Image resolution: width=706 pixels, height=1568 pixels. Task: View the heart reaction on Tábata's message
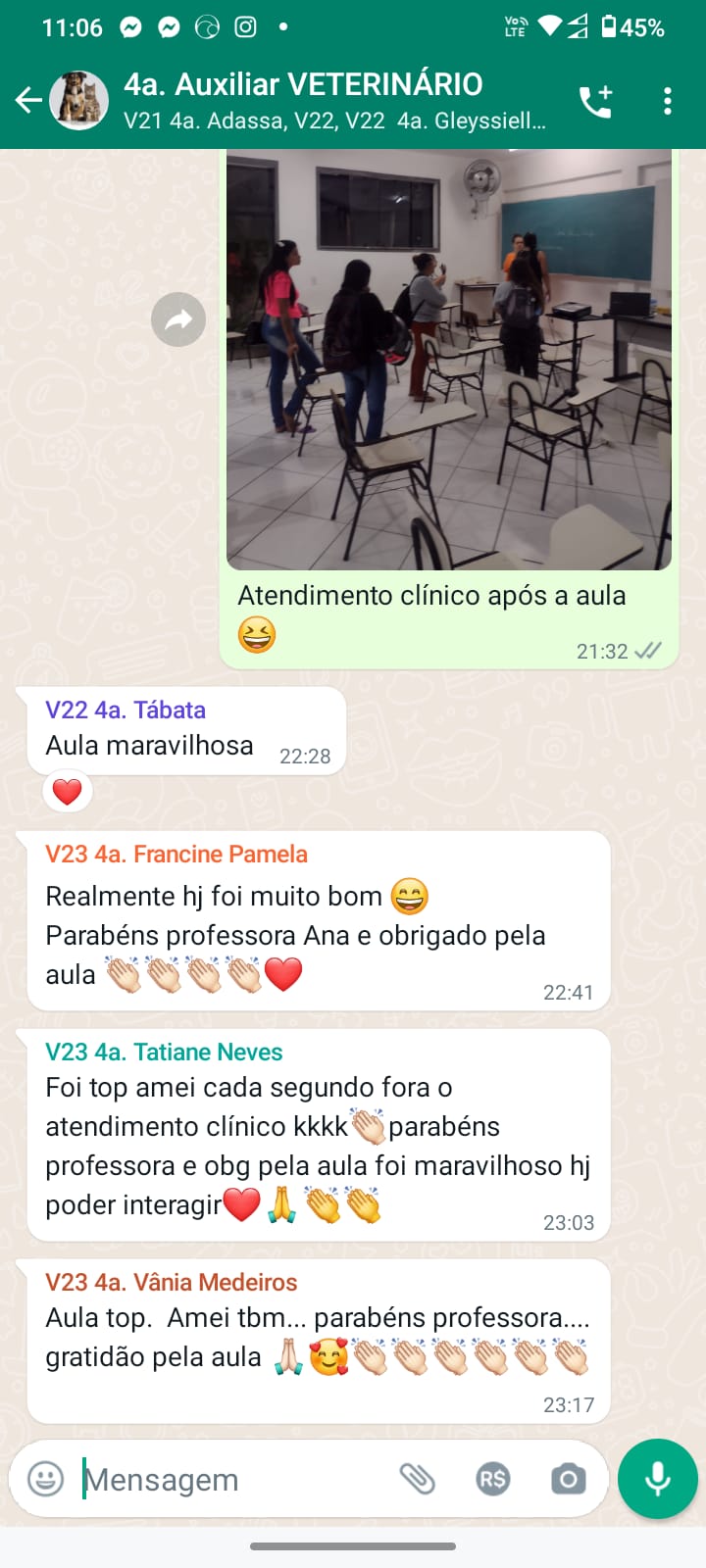click(x=67, y=791)
